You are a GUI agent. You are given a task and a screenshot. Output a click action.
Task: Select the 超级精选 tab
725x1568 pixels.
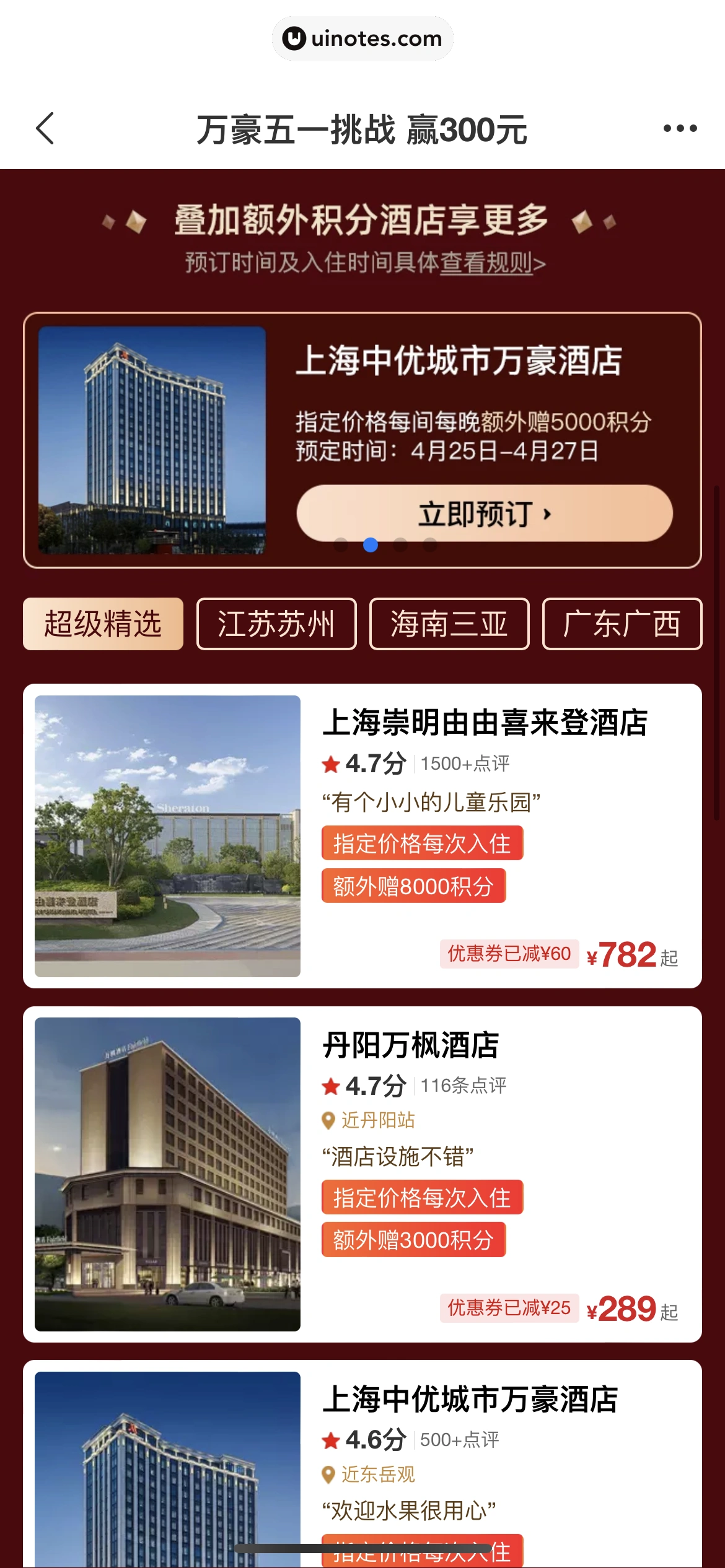103,624
